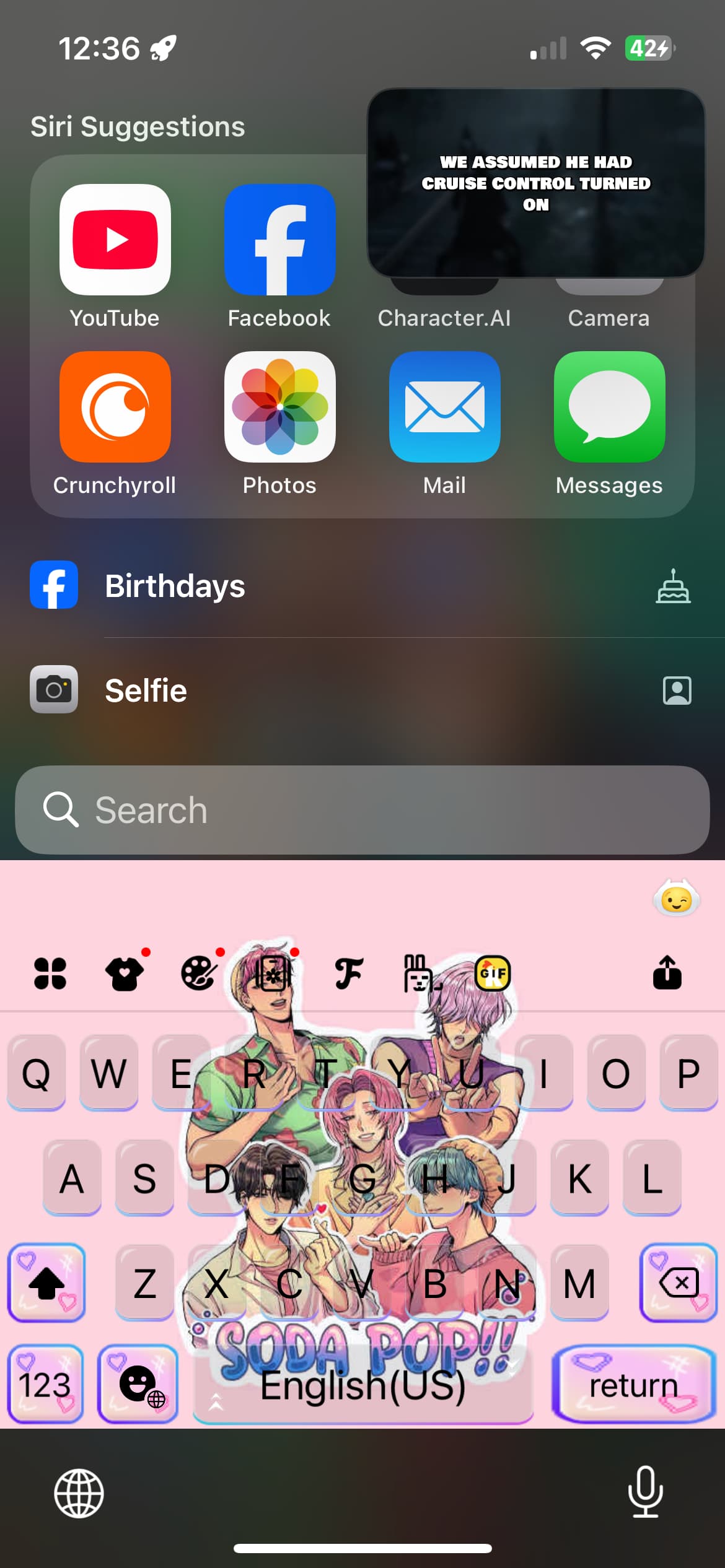
Task: Open the GIF panel on the keyboard
Action: point(493,973)
